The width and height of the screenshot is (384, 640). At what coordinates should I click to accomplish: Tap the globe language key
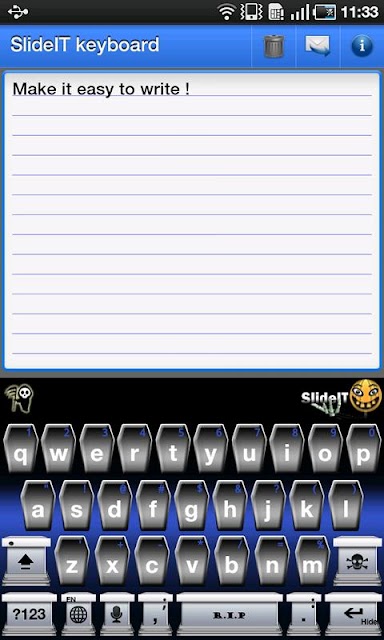(78, 614)
